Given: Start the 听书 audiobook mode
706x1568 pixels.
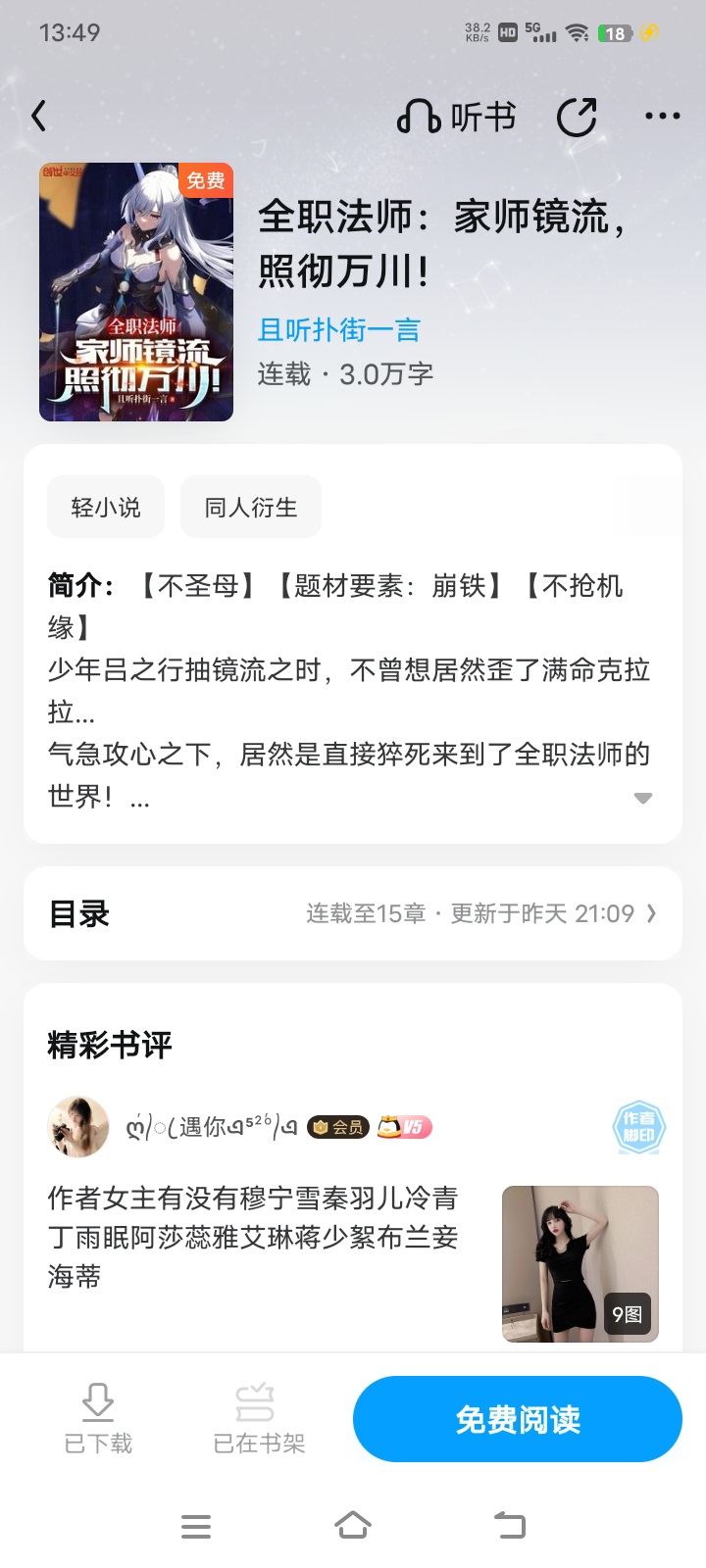Looking at the screenshot, I should (x=456, y=118).
